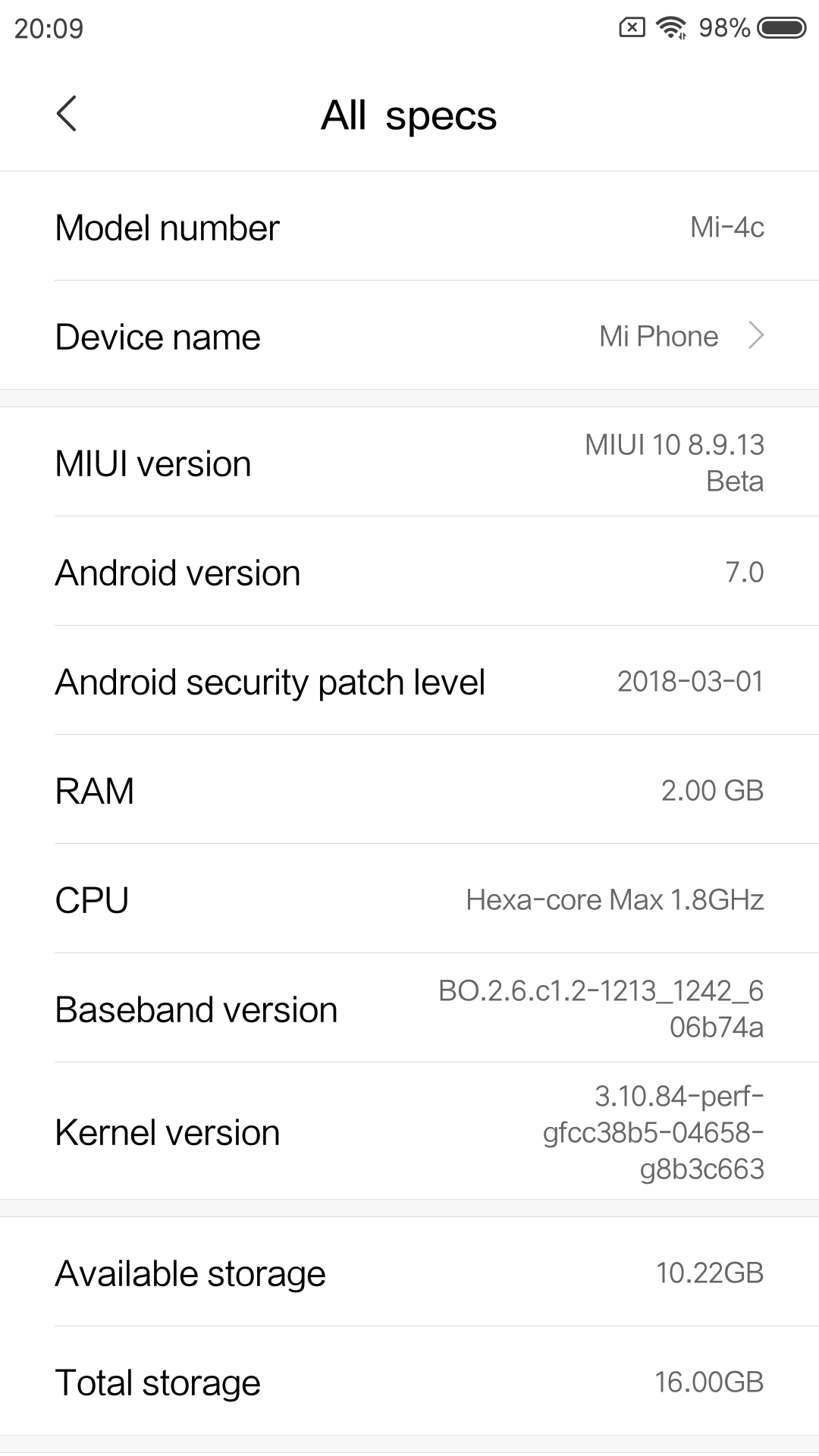
Task: Go back from All specs
Action: 67,115
